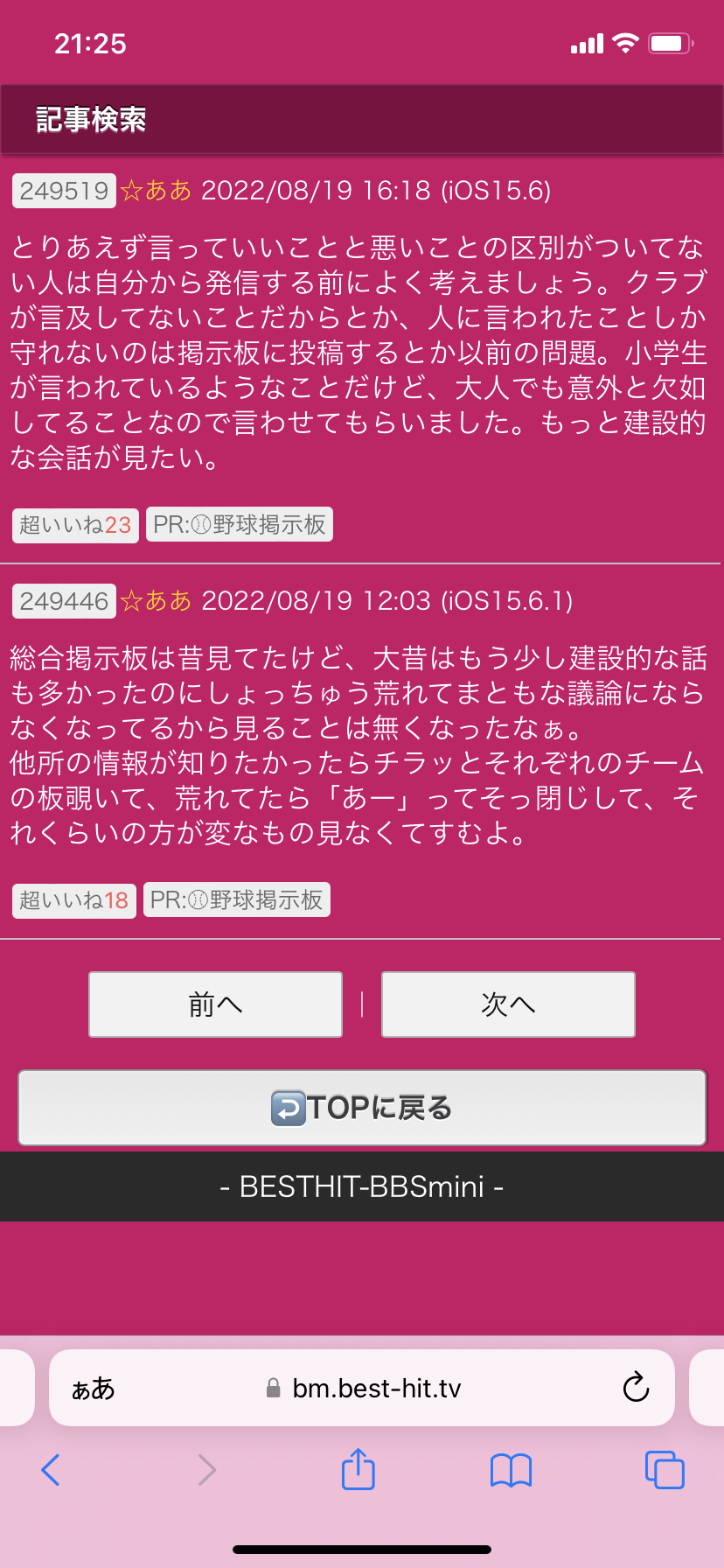
Task: Tap 超いいね on post 249446
Action: click(74, 900)
